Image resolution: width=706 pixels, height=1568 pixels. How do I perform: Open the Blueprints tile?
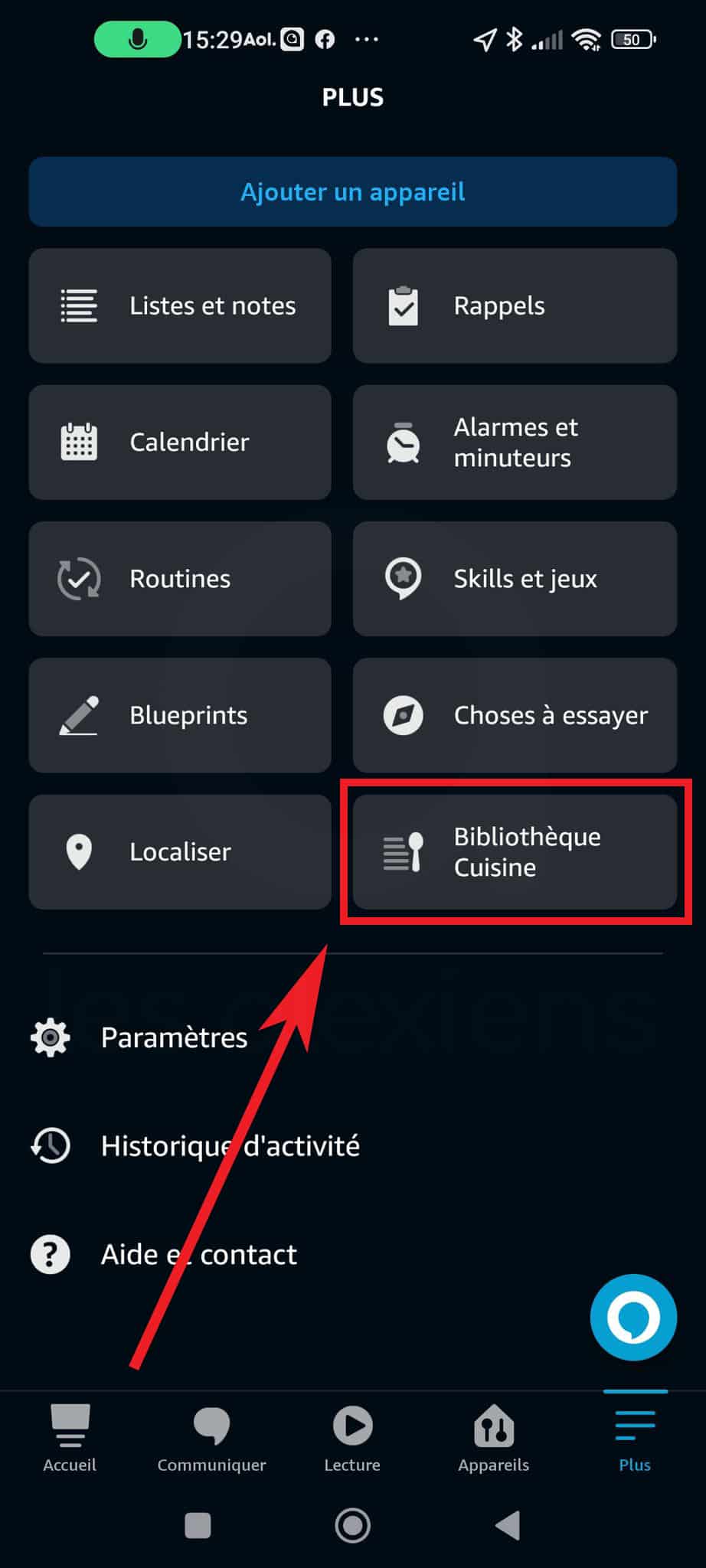180,714
